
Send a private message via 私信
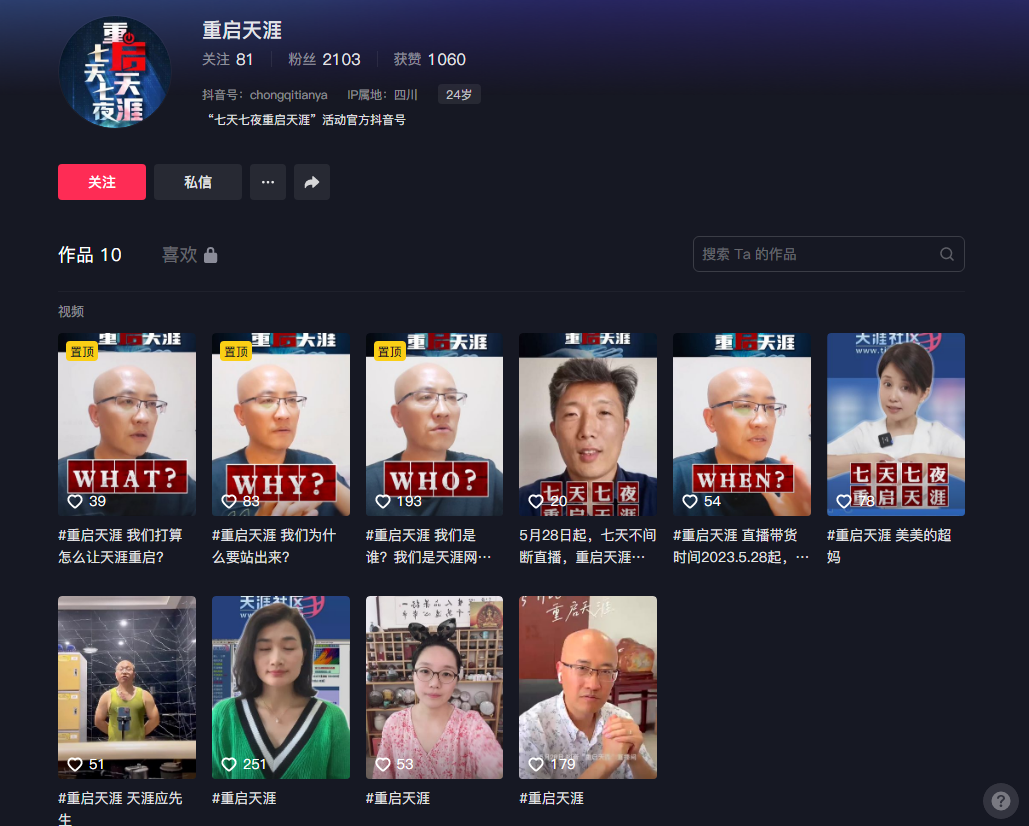click(x=197, y=182)
